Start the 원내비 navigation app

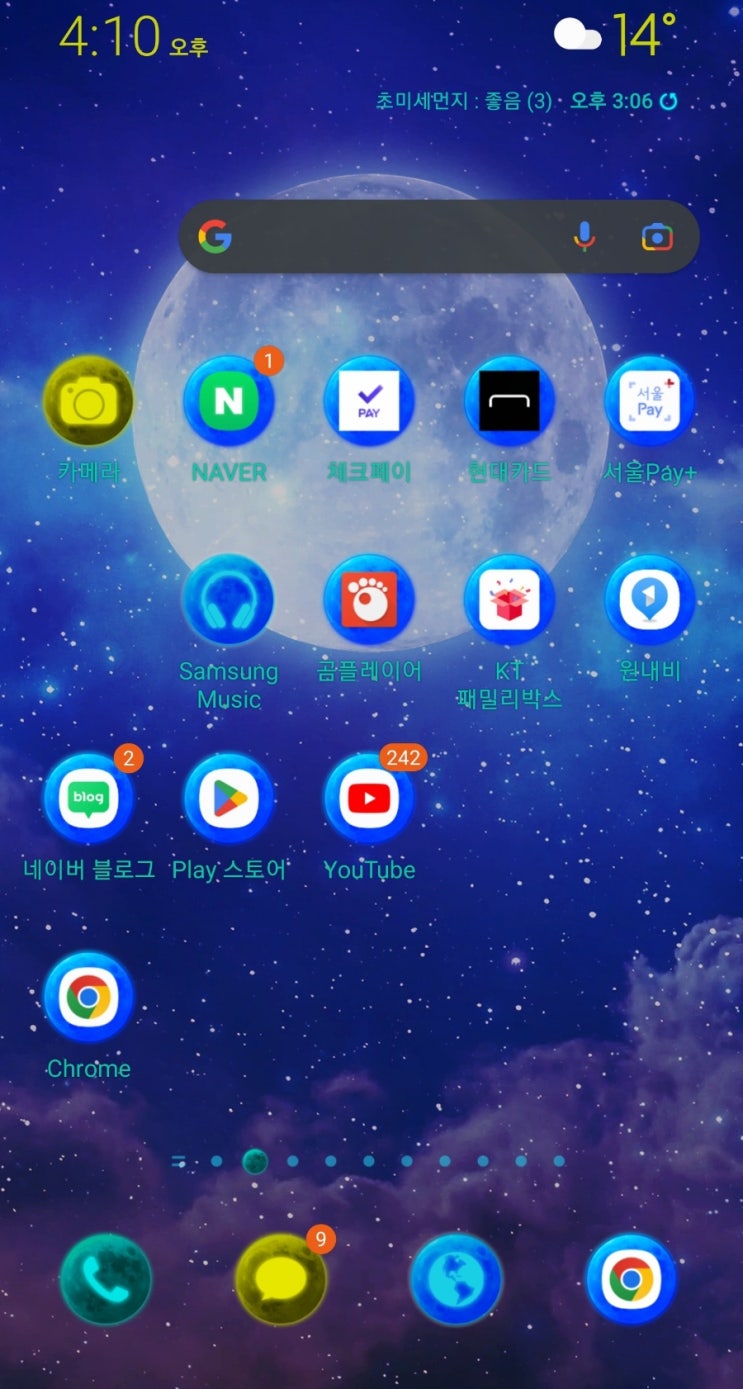point(650,597)
